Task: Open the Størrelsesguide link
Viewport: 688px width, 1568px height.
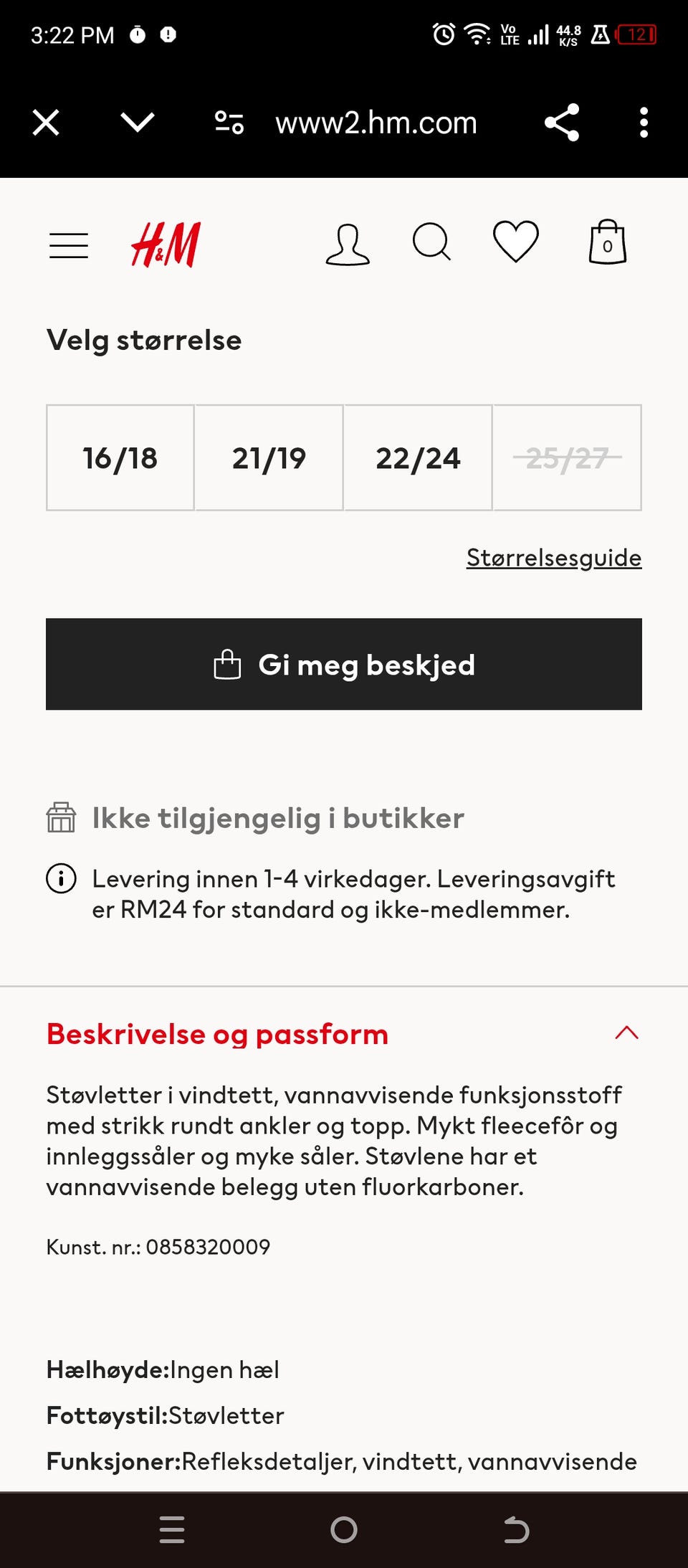Action: (x=554, y=557)
